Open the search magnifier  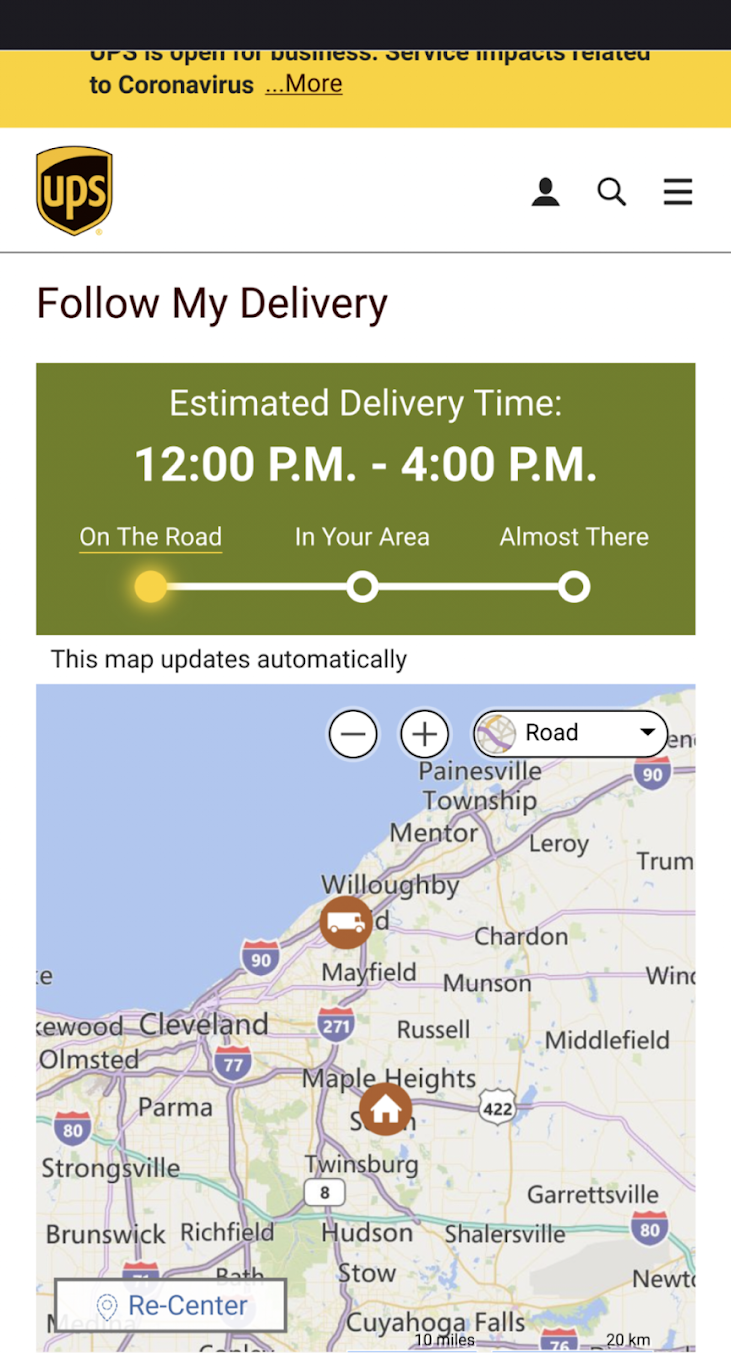(611, 191)
